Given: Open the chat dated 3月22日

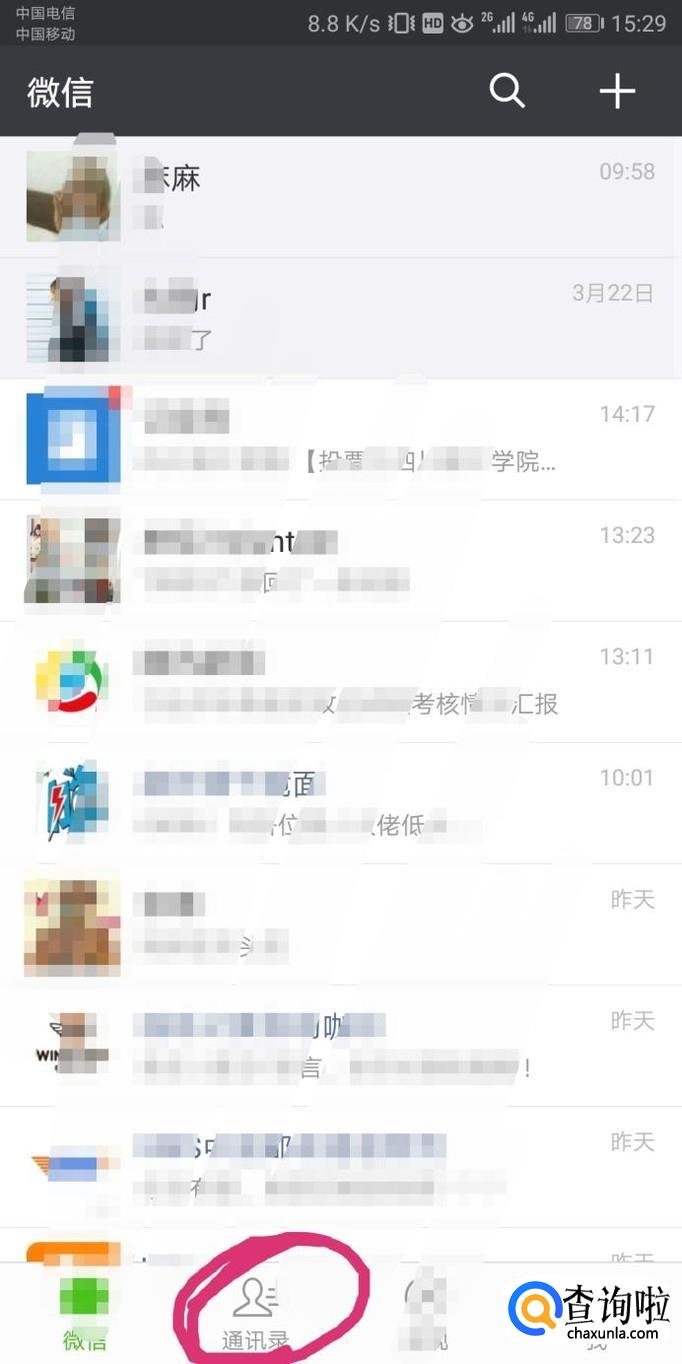Looking at the screenshot, I should 340,318.
